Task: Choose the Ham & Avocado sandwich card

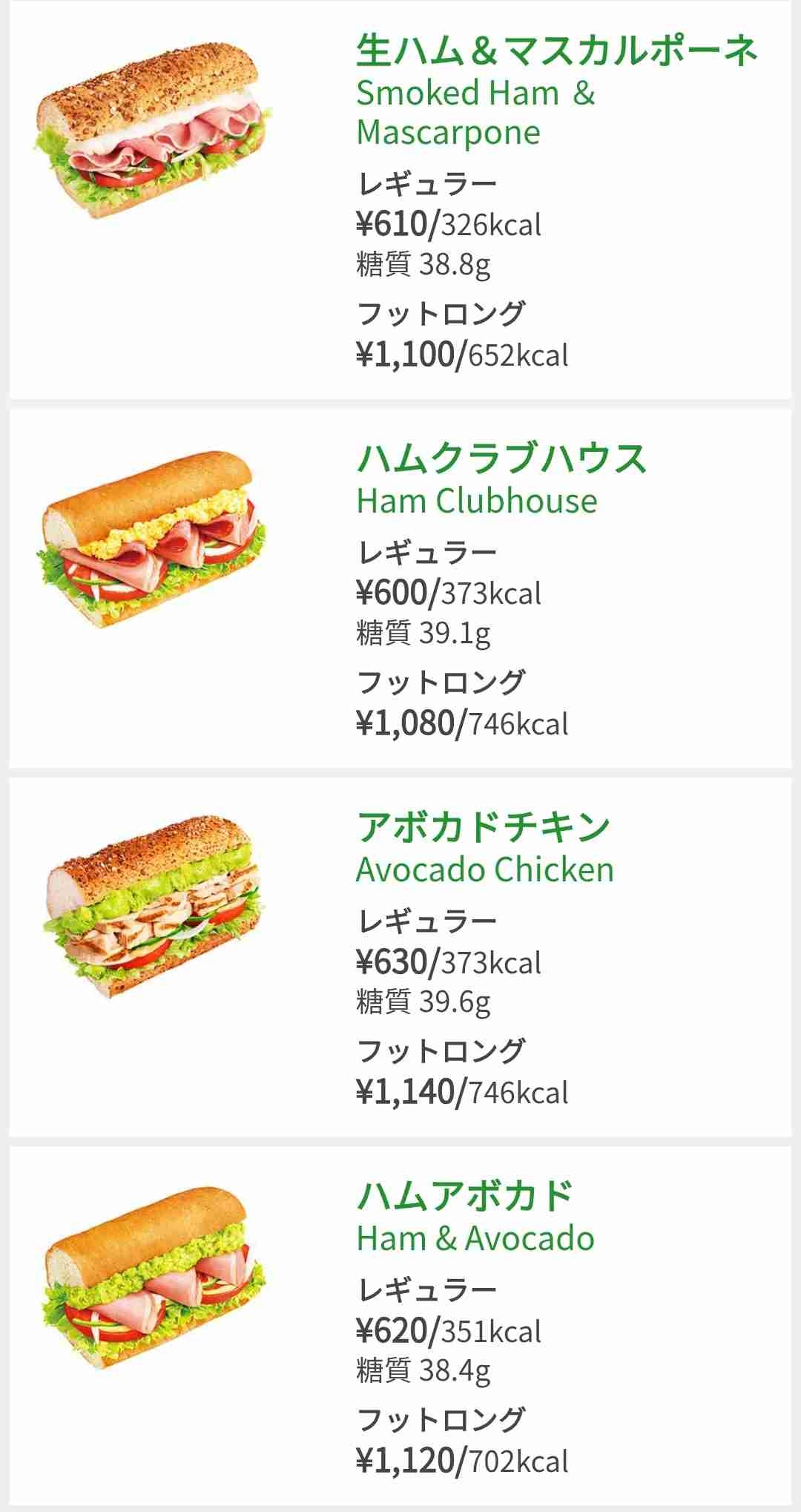Action: 400,1326
